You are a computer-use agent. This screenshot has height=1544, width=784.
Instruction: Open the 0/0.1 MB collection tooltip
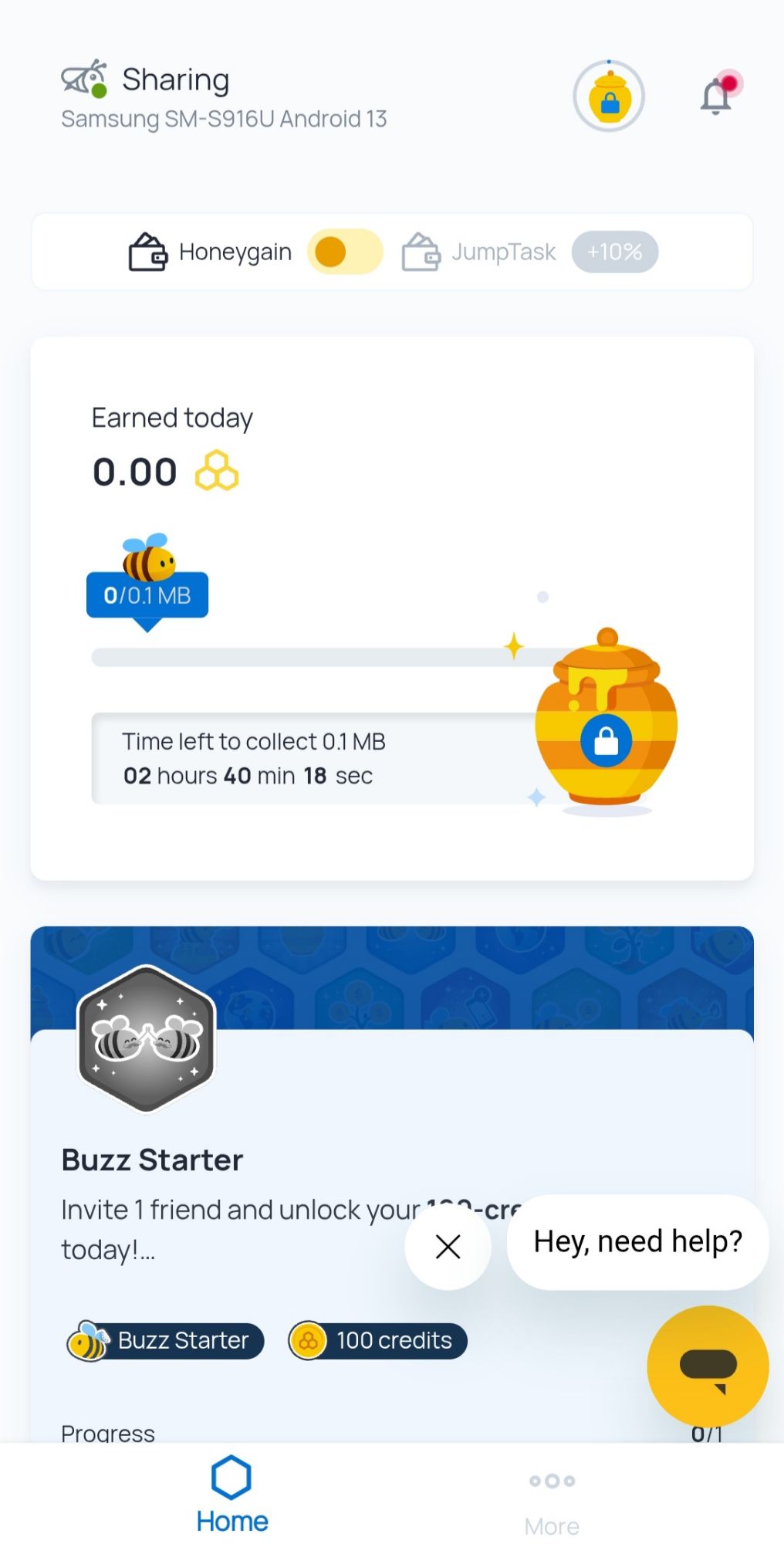tap(147, 594)
